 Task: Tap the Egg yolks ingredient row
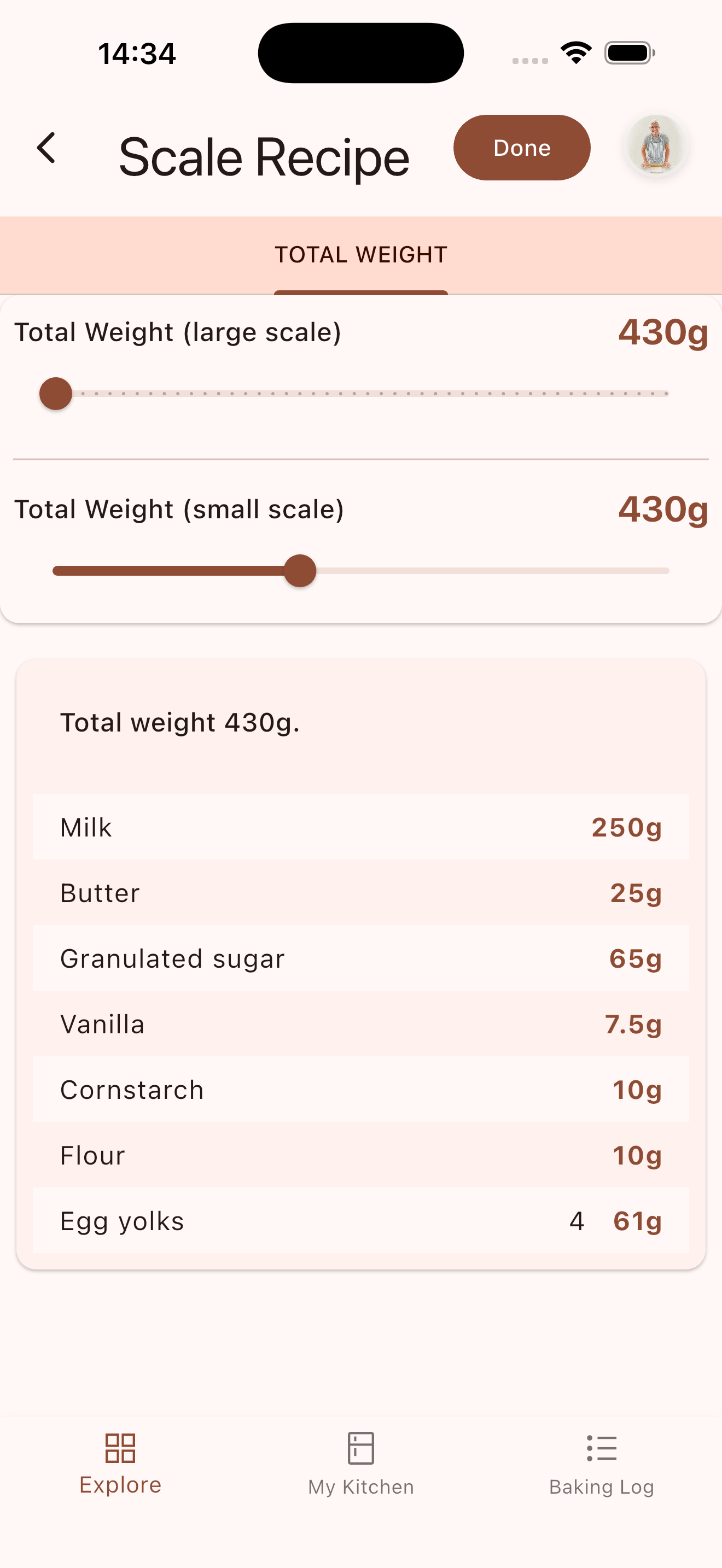click(x=360, y=1220)
